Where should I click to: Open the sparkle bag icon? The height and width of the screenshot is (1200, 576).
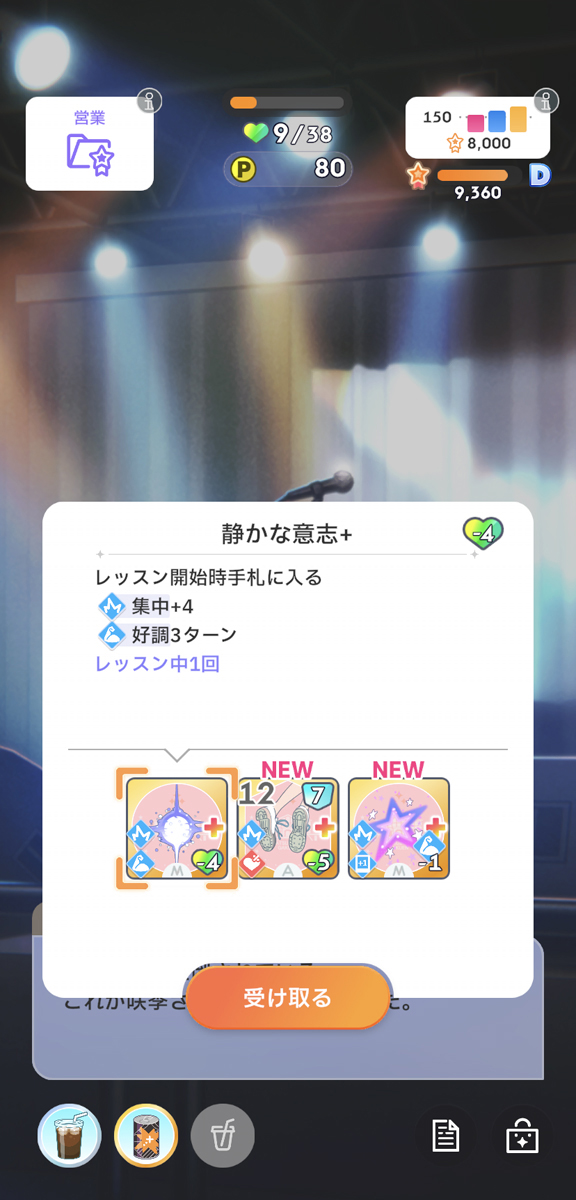[x=522, y=1136]
